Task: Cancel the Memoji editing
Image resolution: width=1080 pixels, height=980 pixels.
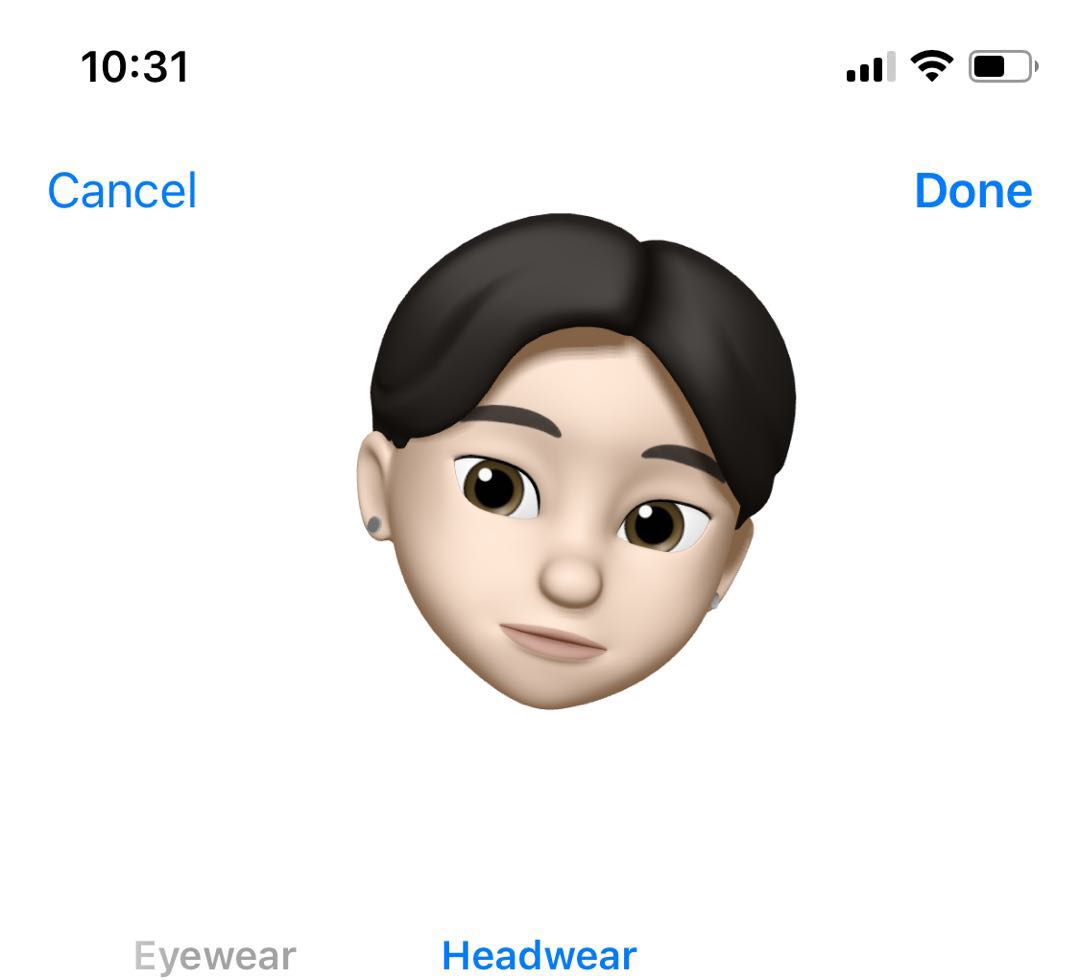Action: (x=122, y=190)
